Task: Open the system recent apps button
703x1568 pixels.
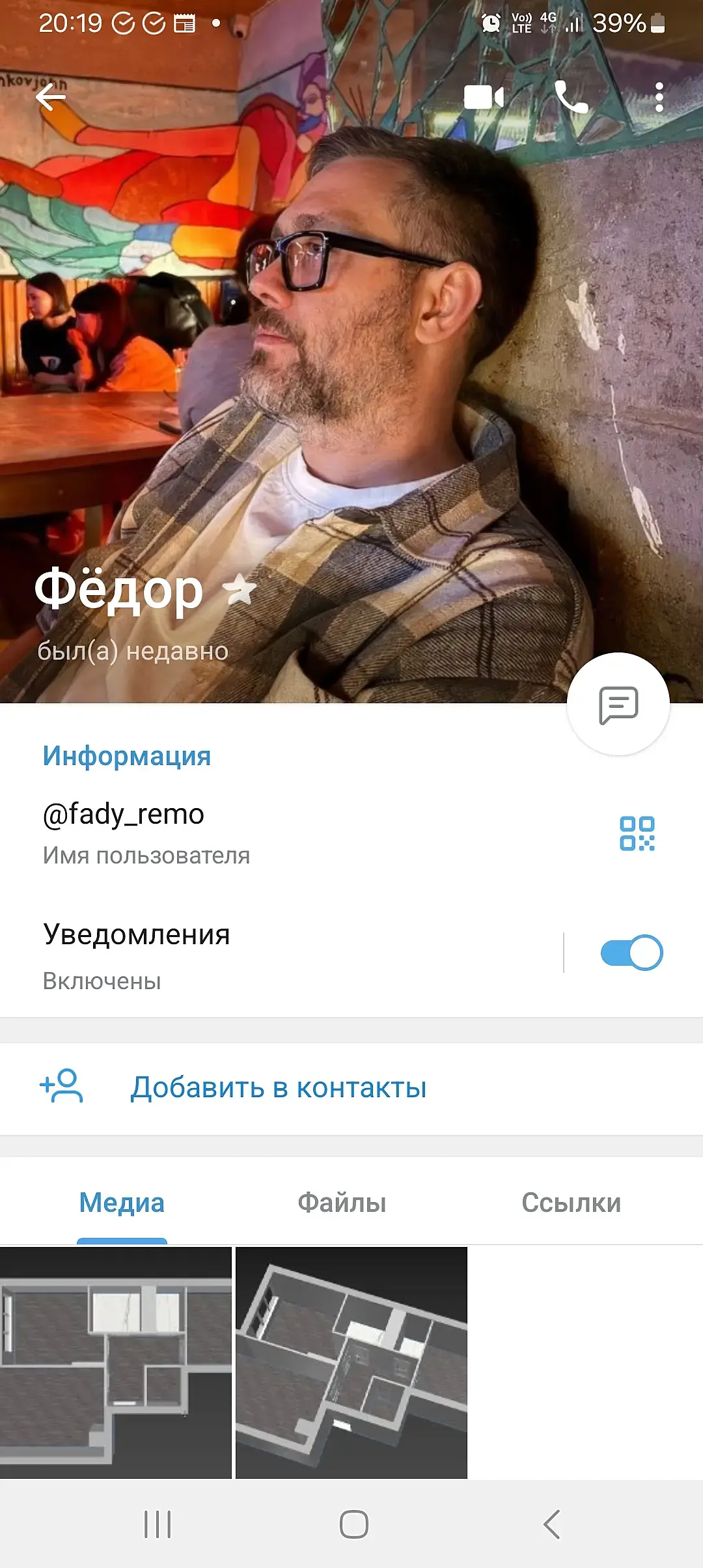Action: [x=158, y=1524]
